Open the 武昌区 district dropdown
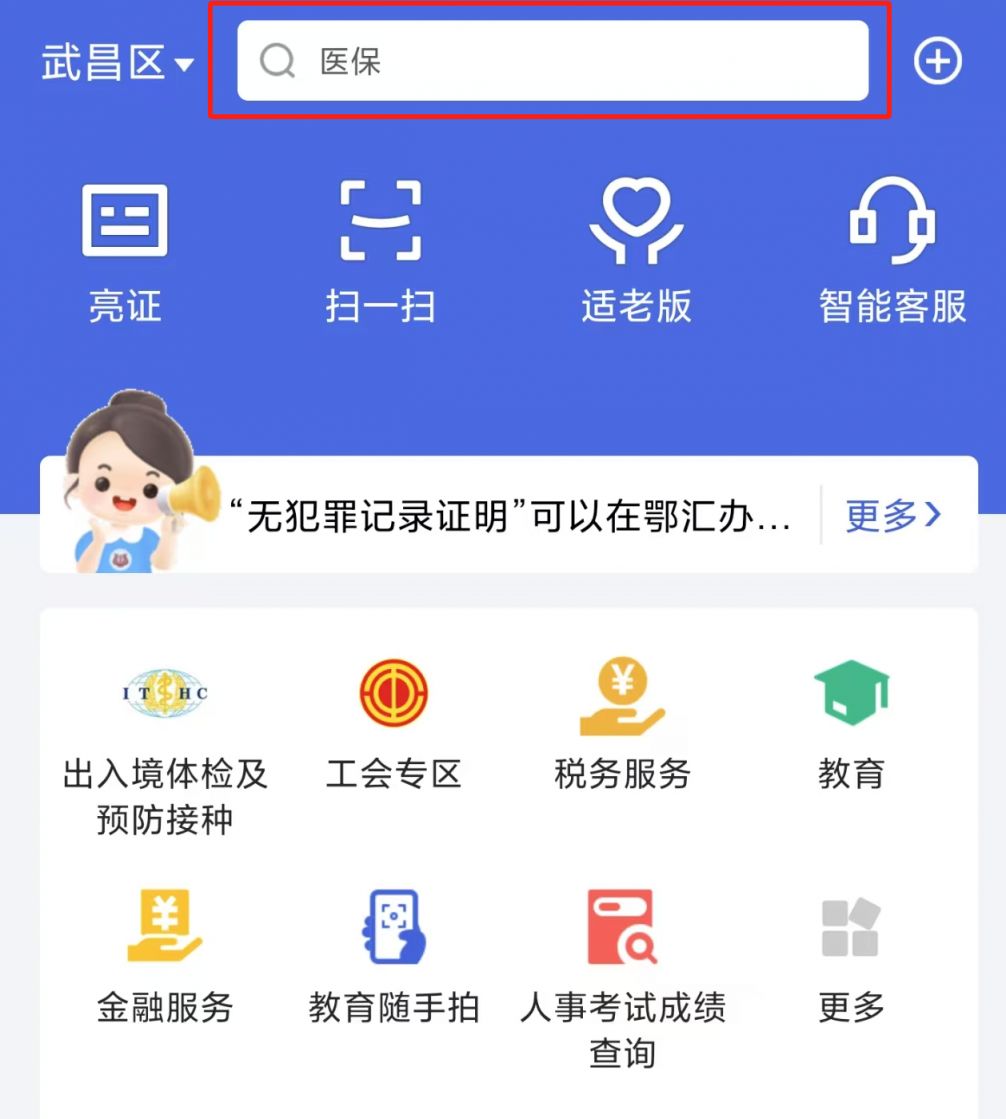Viewport: 1006px width, 1119px height. tap(117, 63)
